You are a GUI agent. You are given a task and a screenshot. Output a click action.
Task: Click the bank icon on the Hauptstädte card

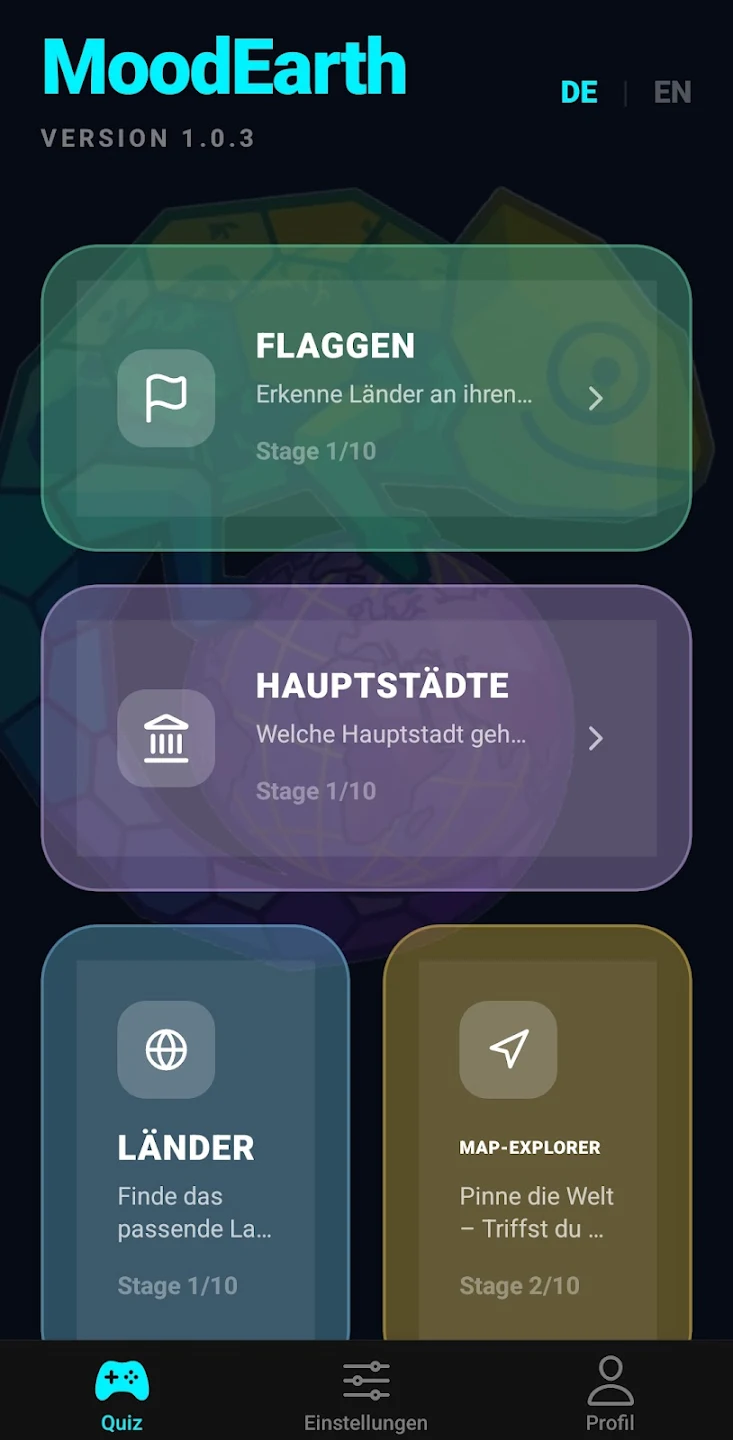pos(166,738)
